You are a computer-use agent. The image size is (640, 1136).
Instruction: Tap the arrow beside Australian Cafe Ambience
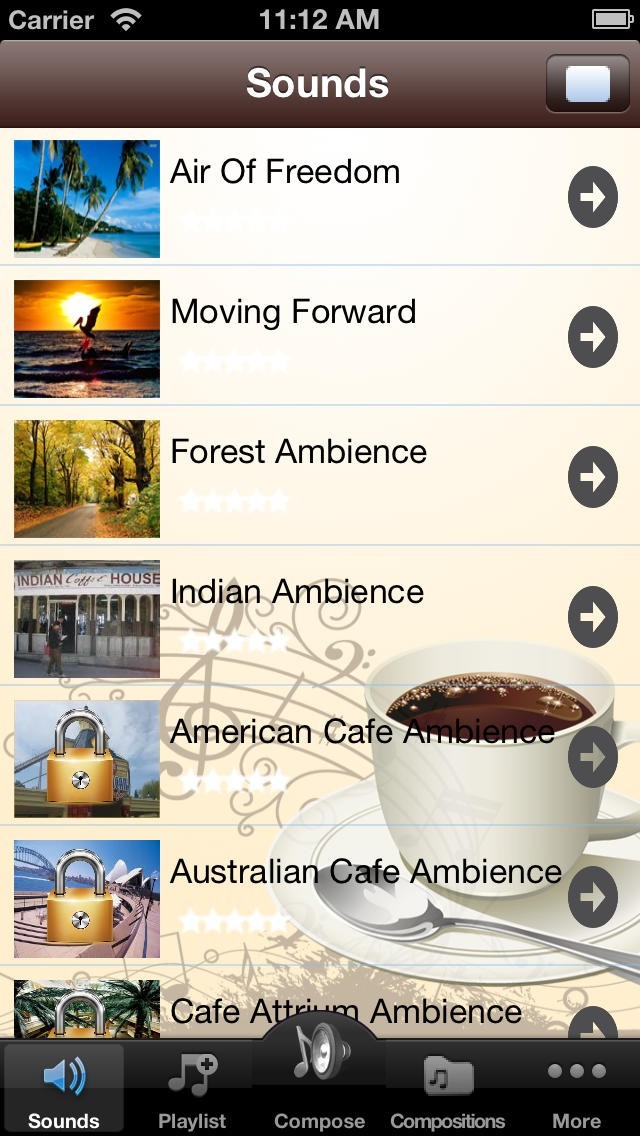[592, 898]
